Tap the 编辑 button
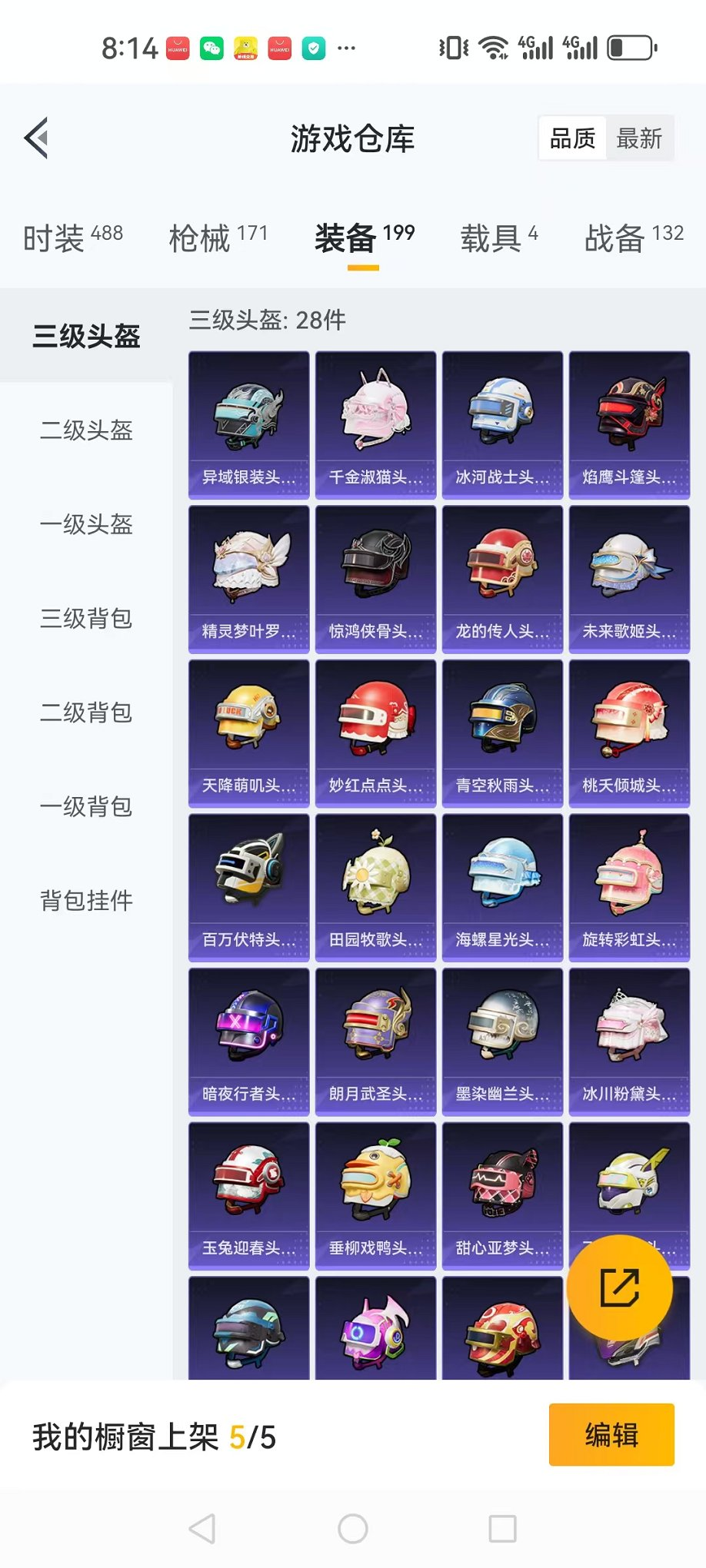The image size is (706, 1568). [x=611, y=1434]
